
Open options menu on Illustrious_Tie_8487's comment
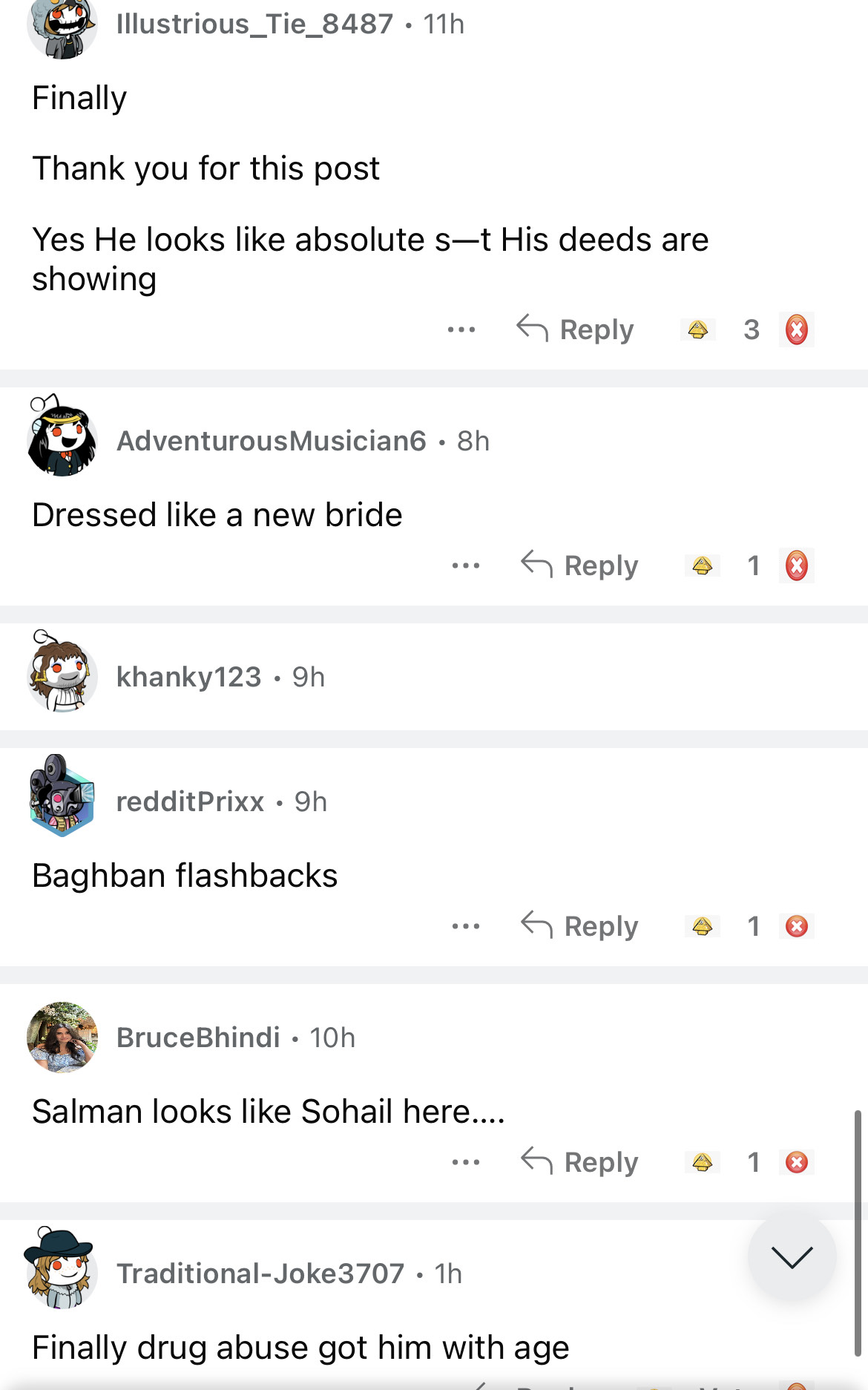click(x=461, y=330)
